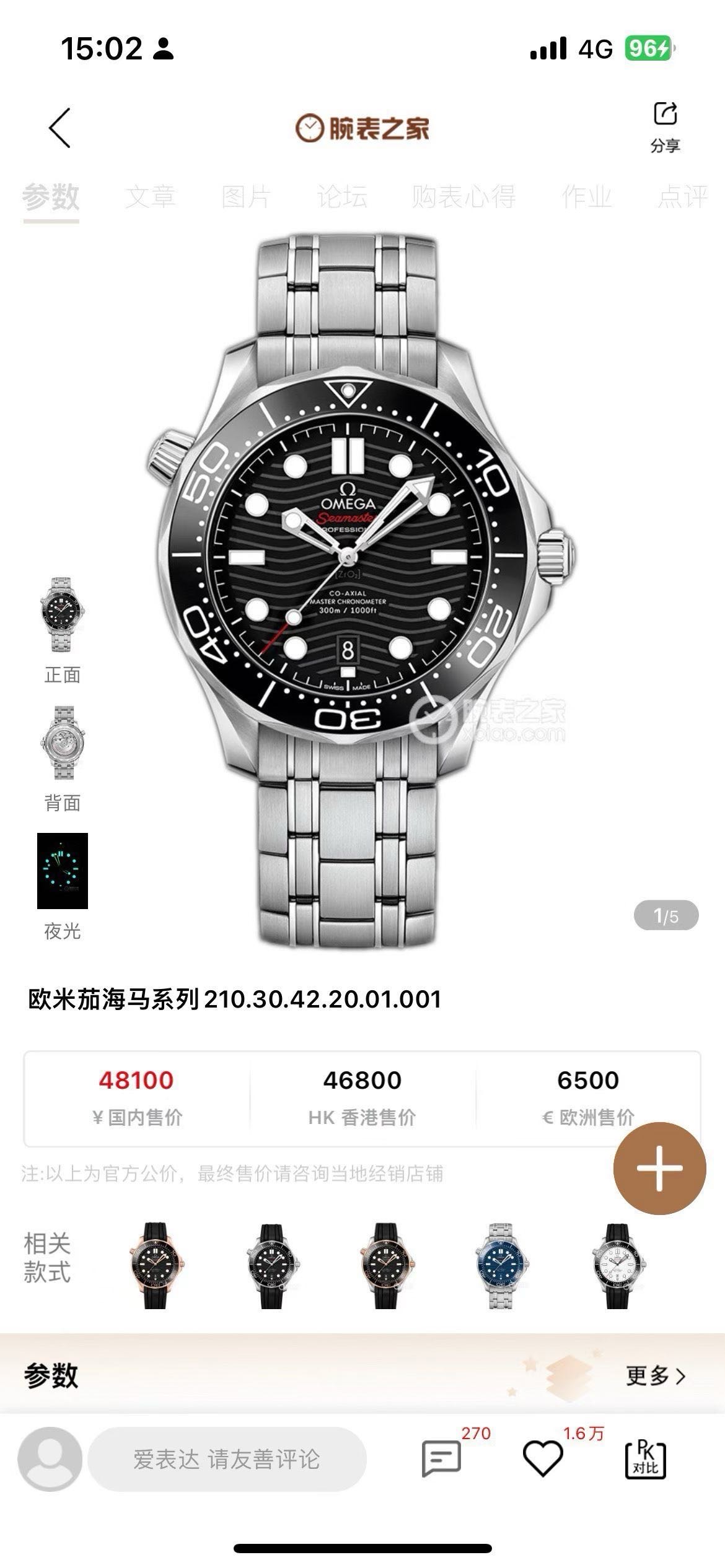Switch to the 作业 tab

(586, 197)
